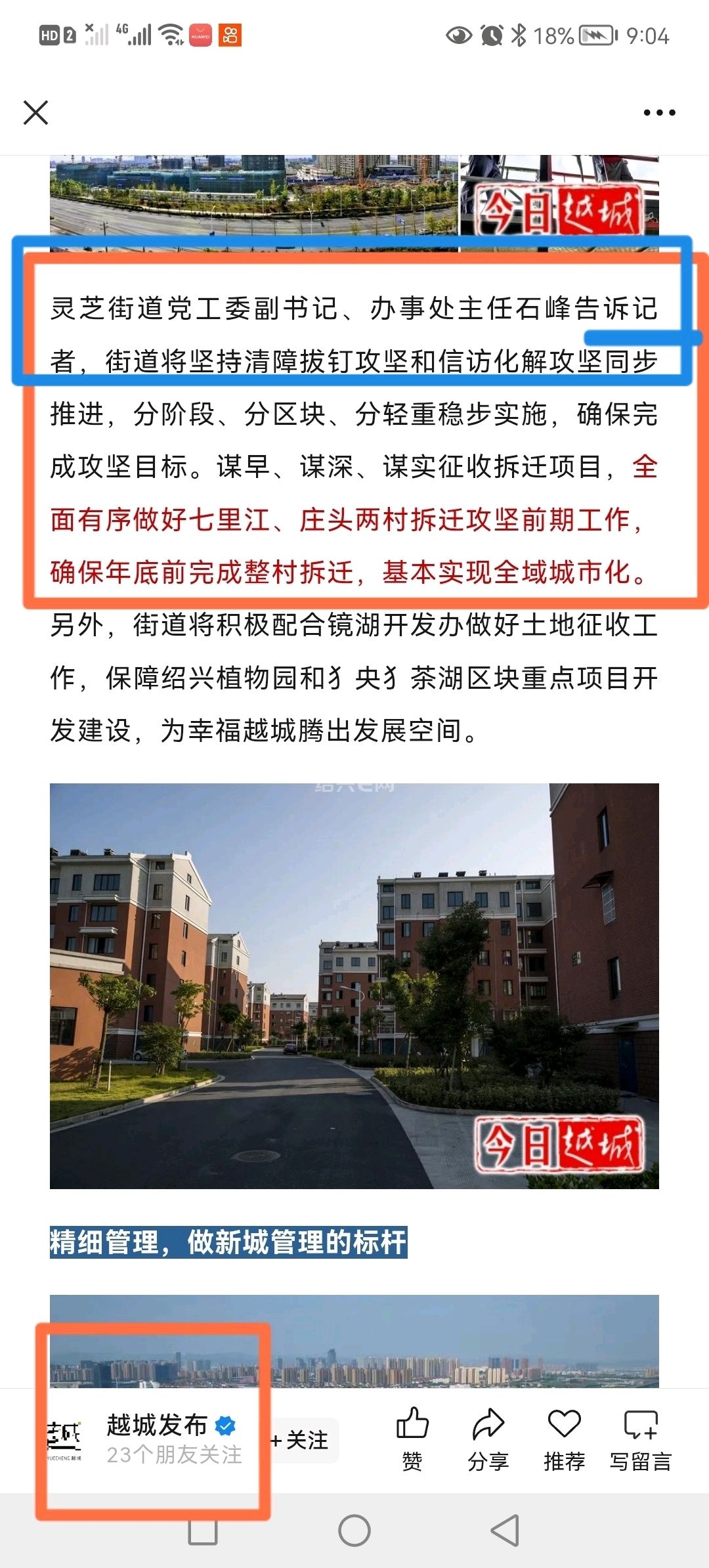Image resolution: width=709 pixels, height=1568 pixels.
Task: Navigate back with the system back button
Action: (505, 1531)
